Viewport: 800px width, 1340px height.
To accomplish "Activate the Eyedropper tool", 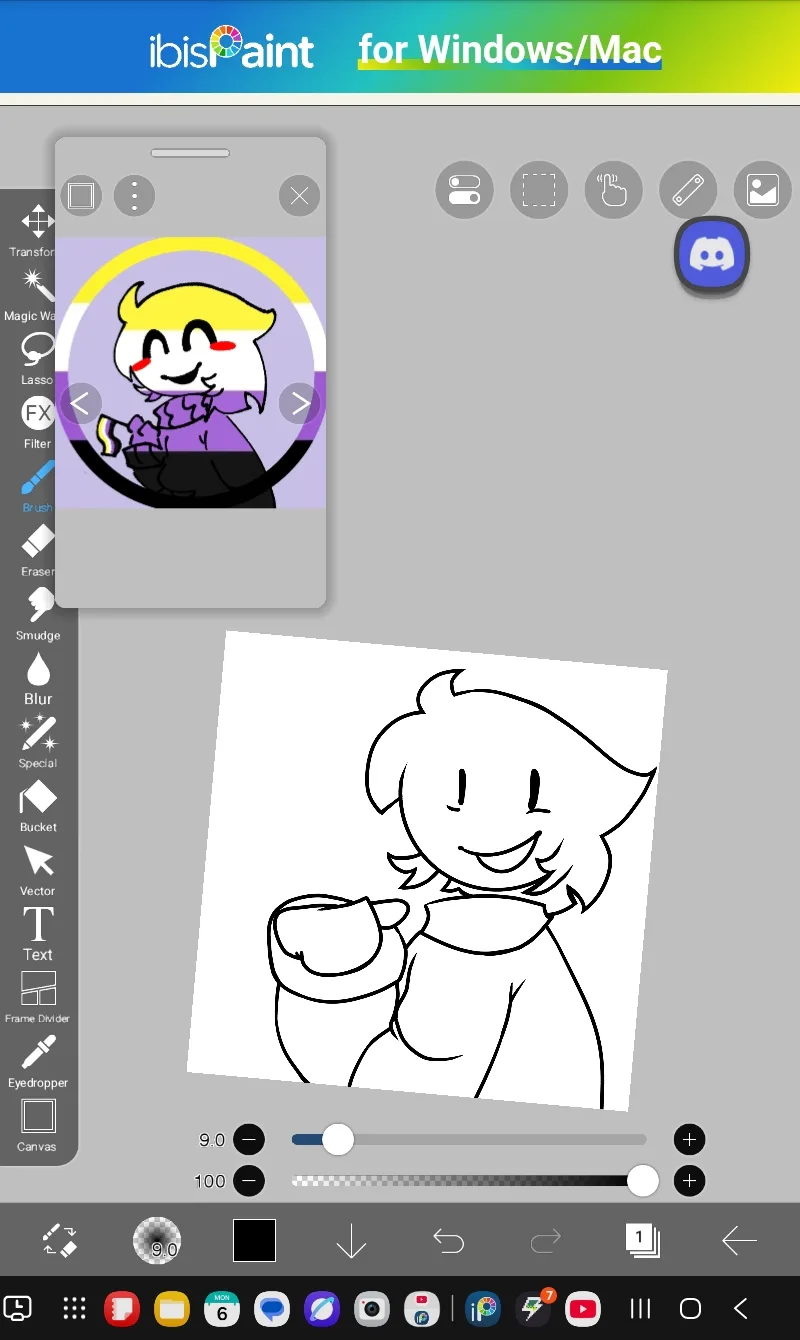I will pyautogui.click(x=38, y=1058).
